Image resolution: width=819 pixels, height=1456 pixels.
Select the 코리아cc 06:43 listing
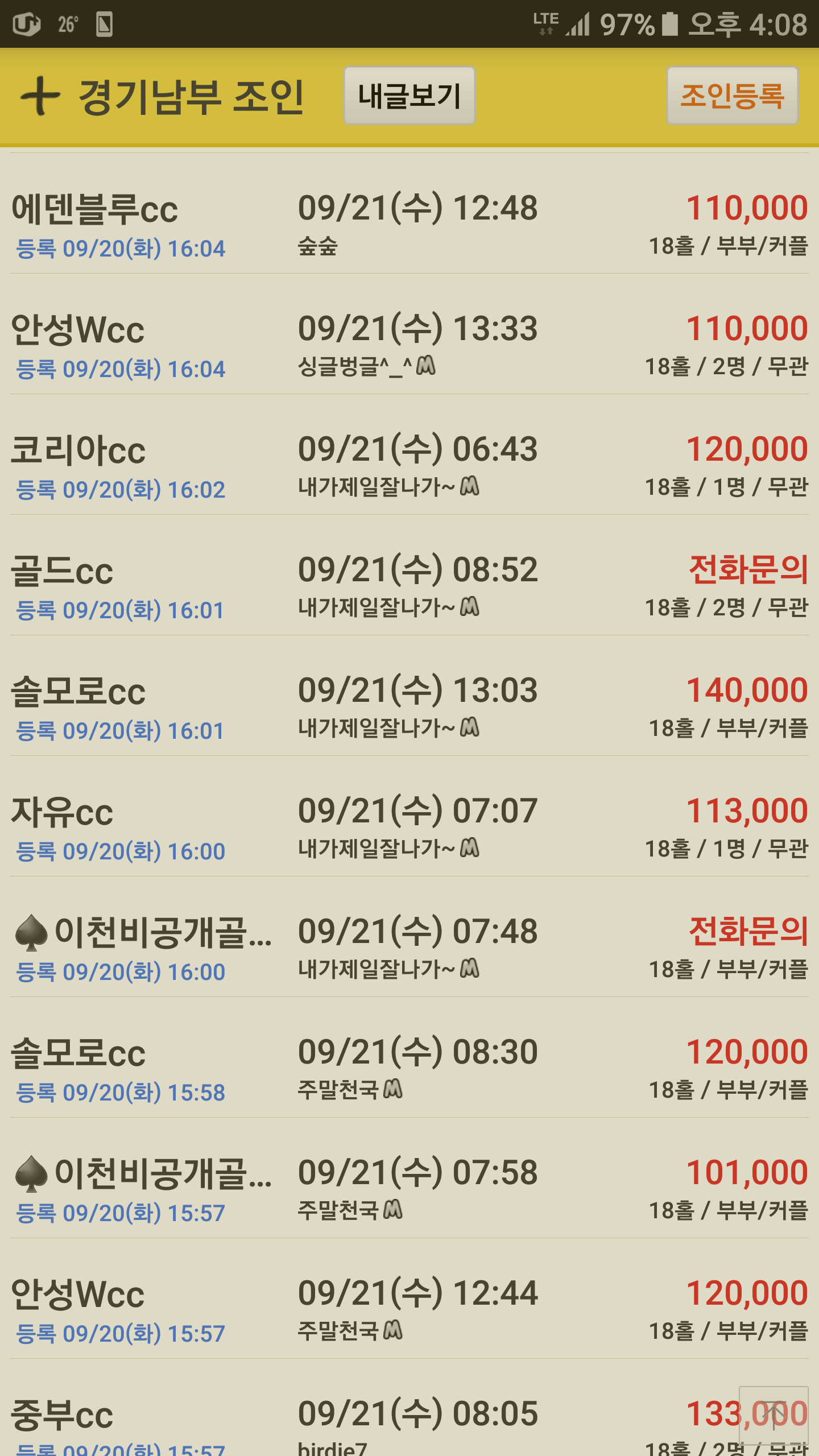click(409, 466)
